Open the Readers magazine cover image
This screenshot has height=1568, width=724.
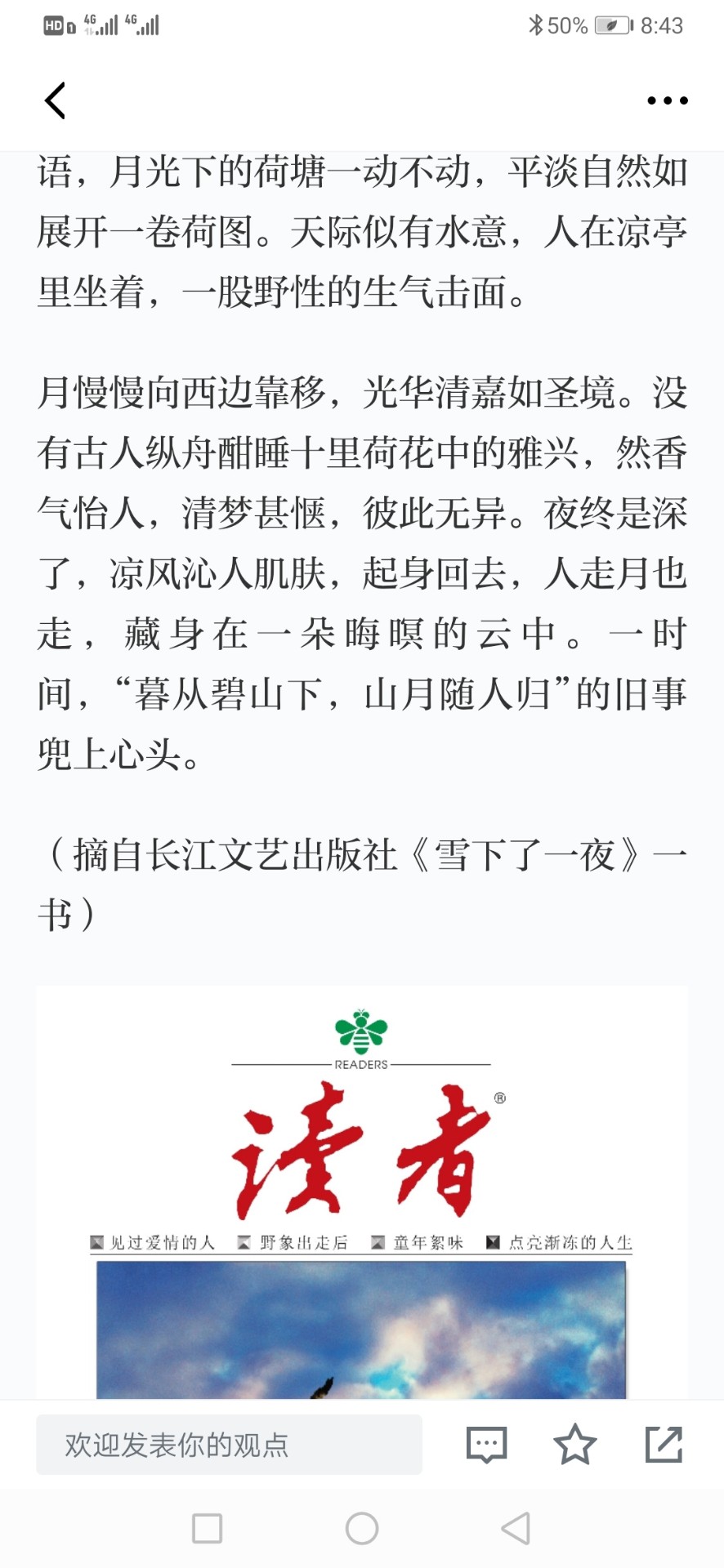[x=361, y=1192]
